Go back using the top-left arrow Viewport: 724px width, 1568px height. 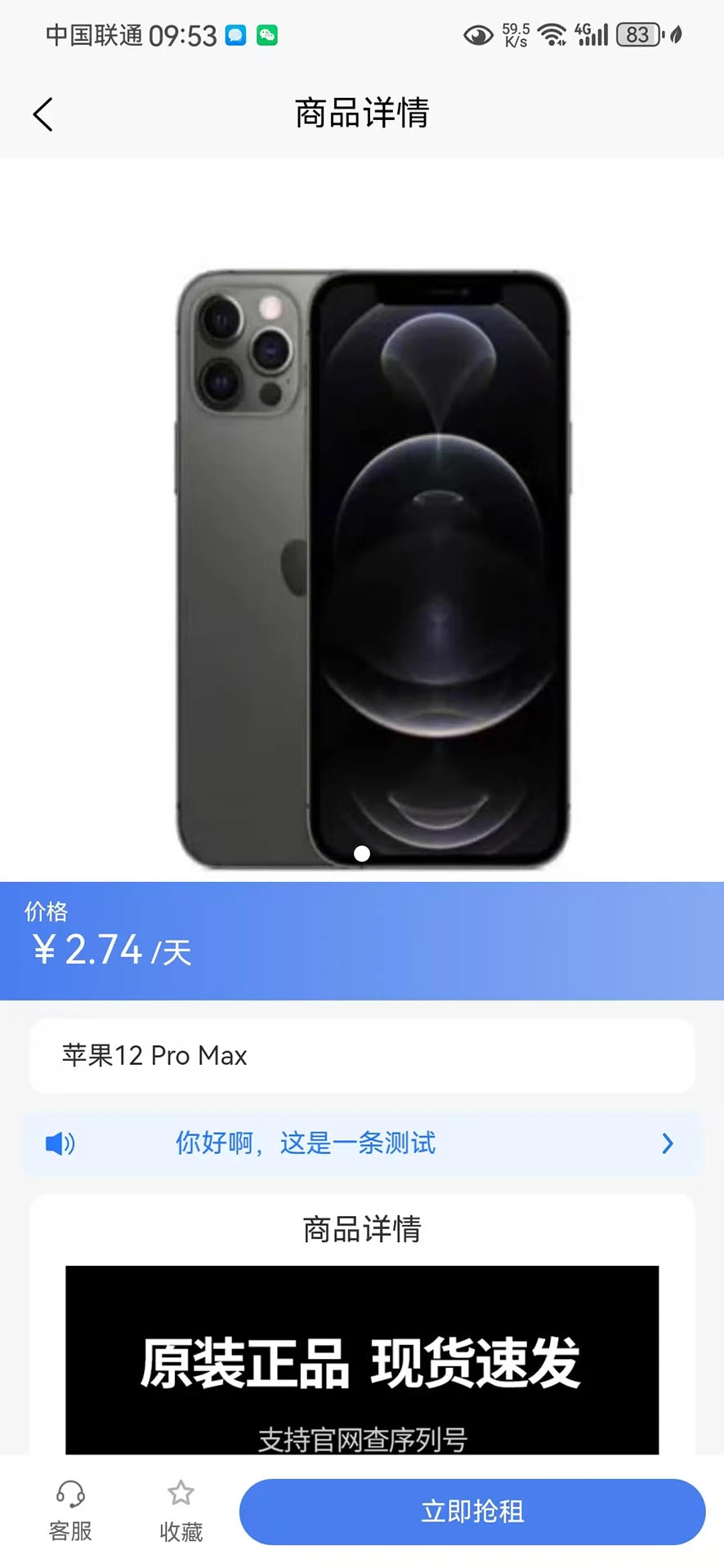pyautogui.click(x=43, y=114)
